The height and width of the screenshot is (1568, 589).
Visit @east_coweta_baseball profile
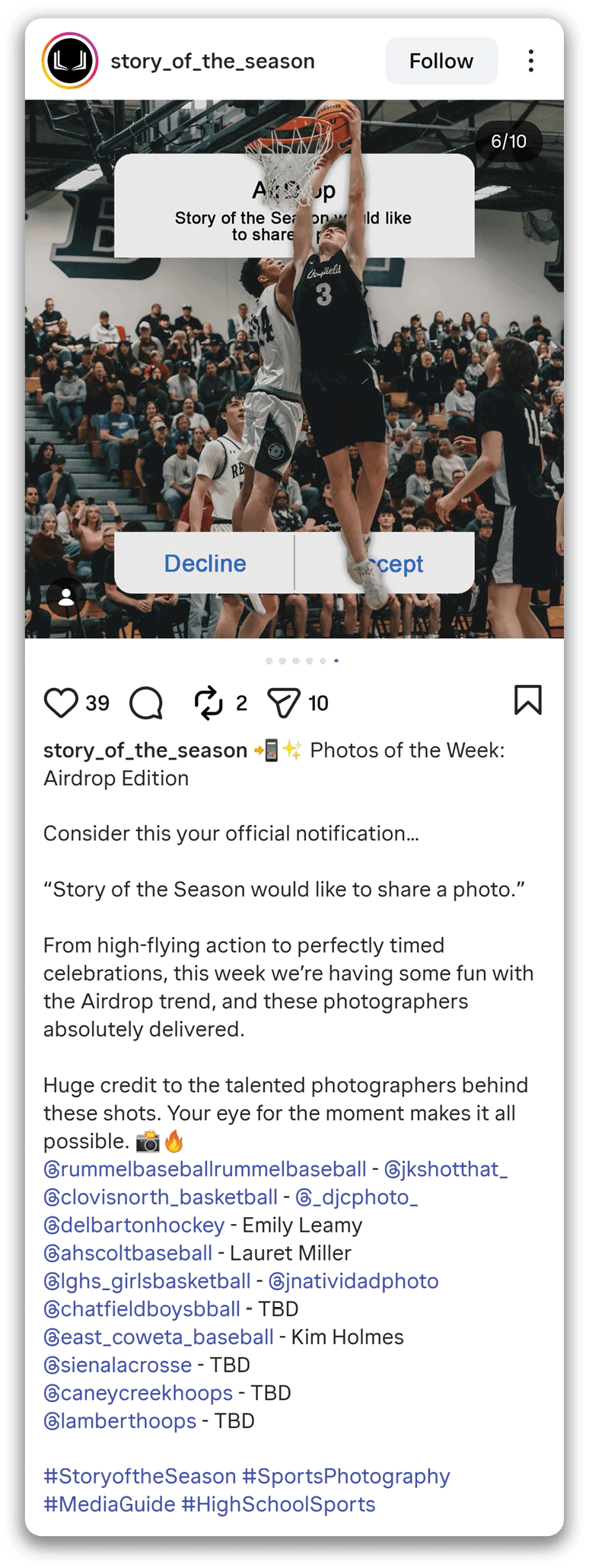click(x=158, y=1337)
